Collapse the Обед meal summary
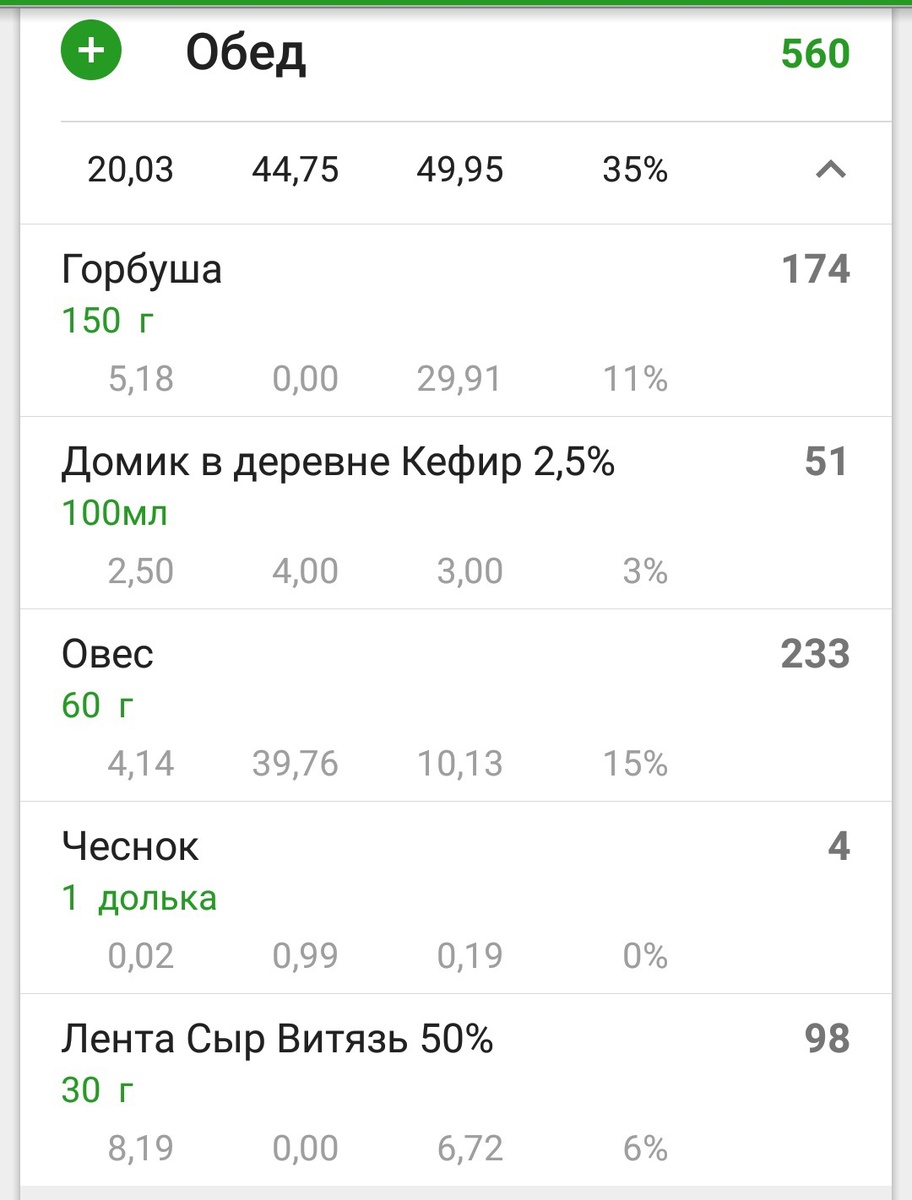 click(833, 171)
